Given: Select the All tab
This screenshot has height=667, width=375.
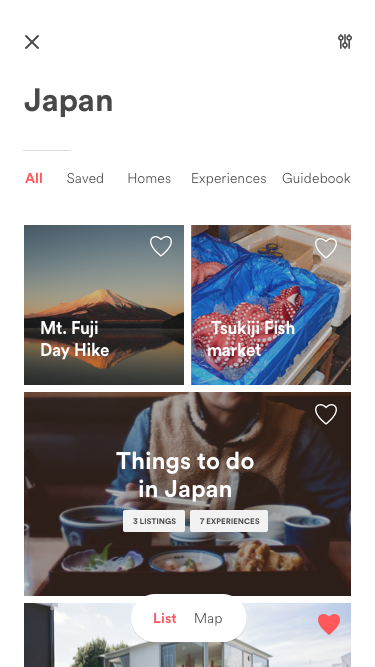Looking at the screenshot, I should [x=34, y=178].
